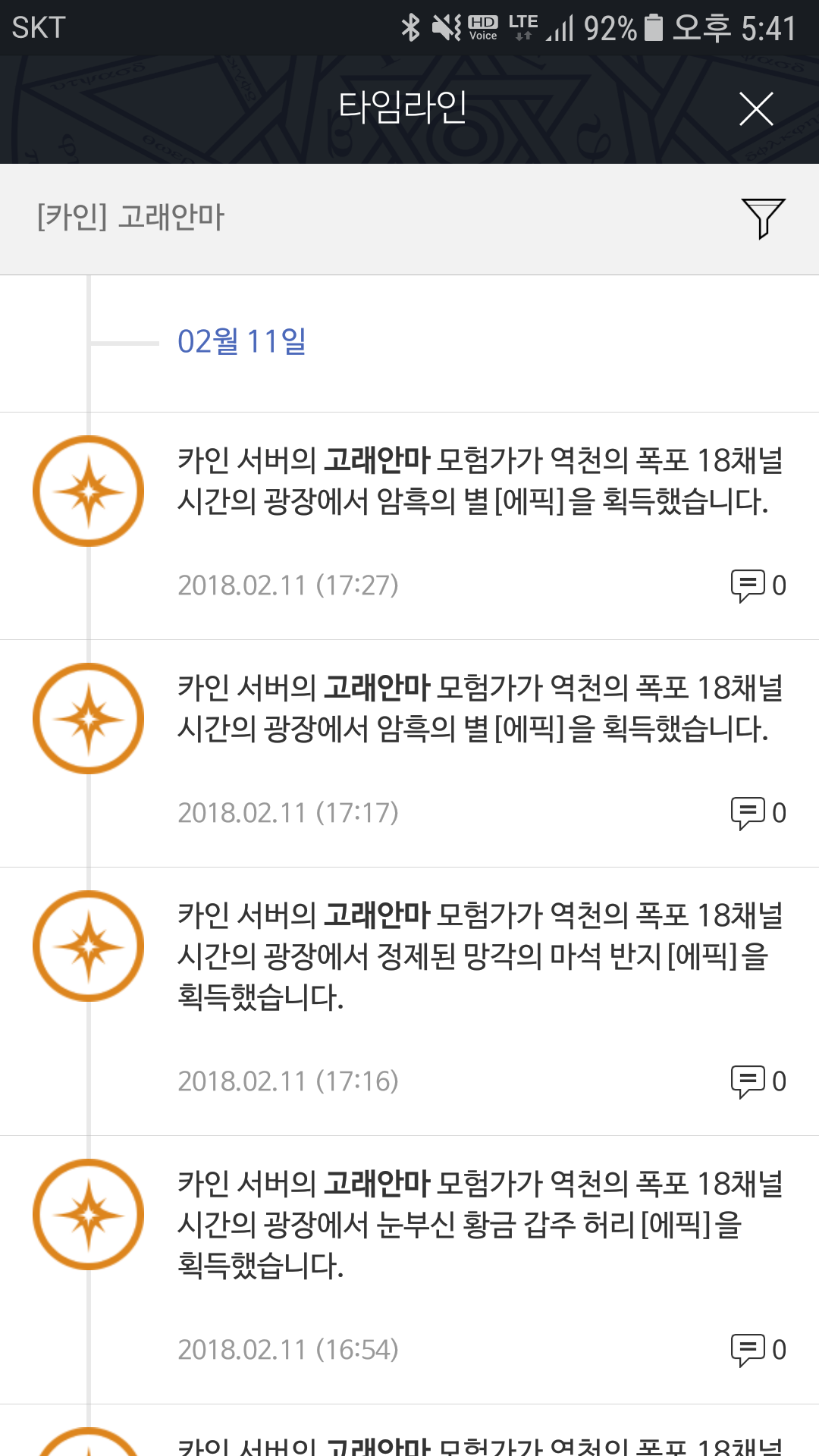This screenshot has height=1456, width=819.
Task: Open comments on the 17:17 entry
Action: pos(758,813)
